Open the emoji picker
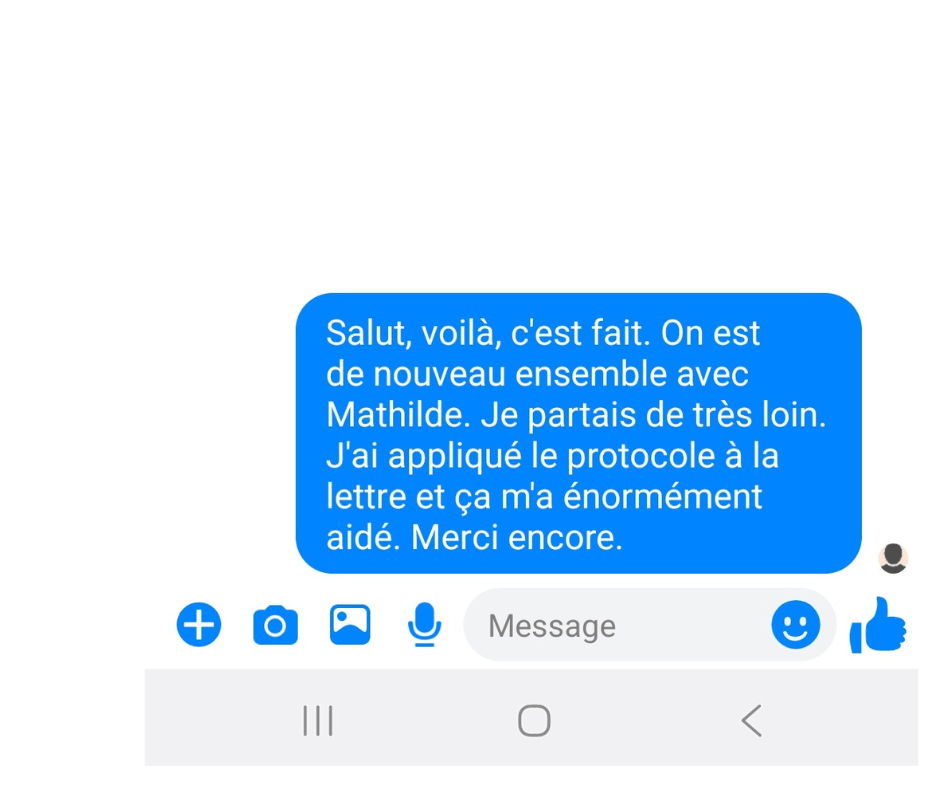This screenshot has width=940, height=788. pyautogui.click(x=796, y=625)
